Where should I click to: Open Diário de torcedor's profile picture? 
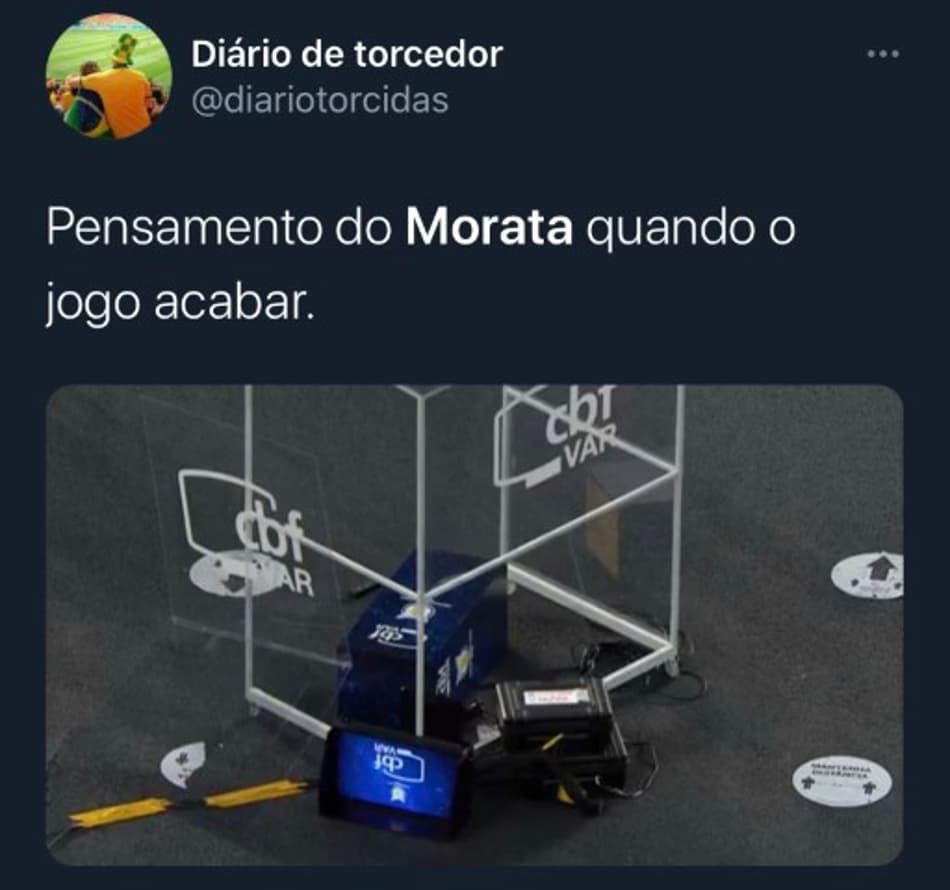pos(108,77)
